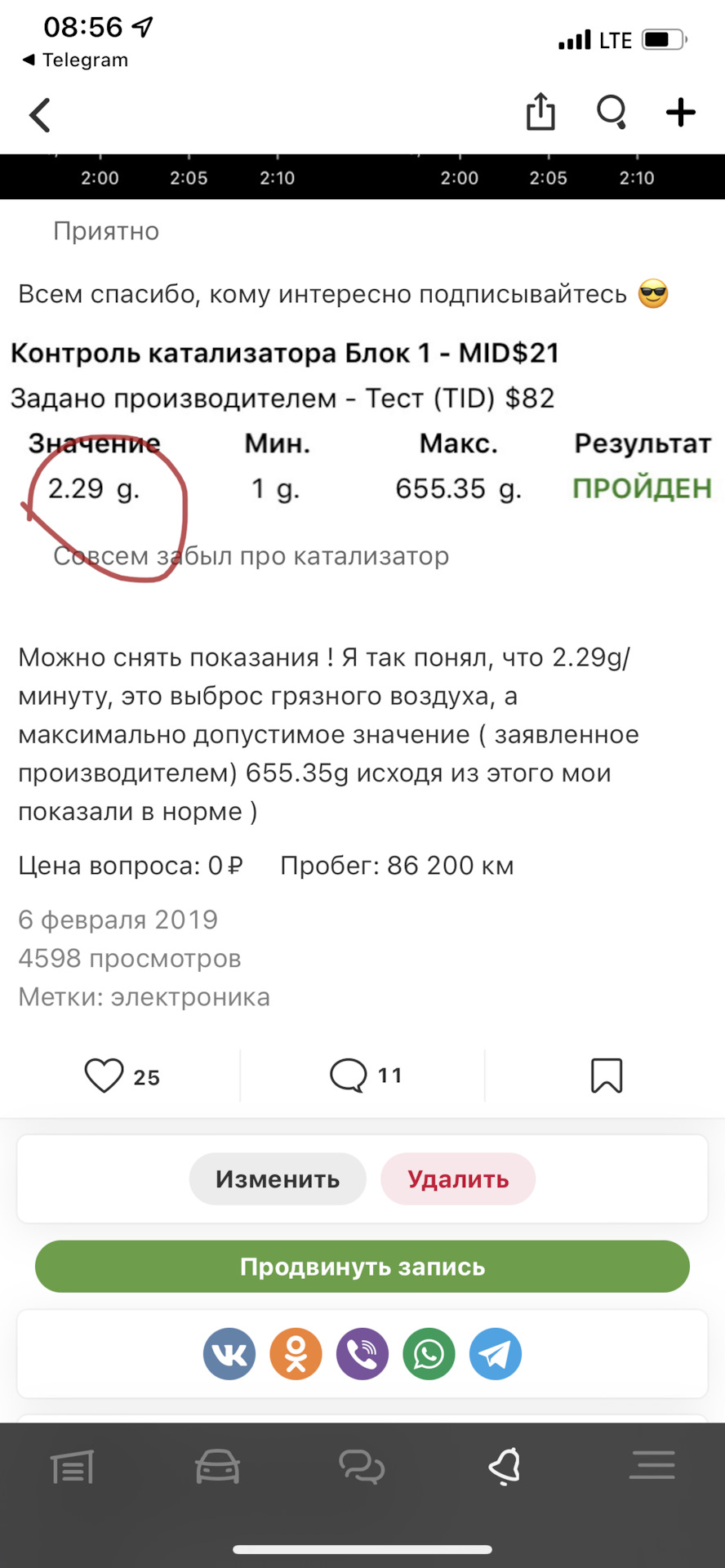Share this post via the share icon
725x1568 pixels.
540,113
